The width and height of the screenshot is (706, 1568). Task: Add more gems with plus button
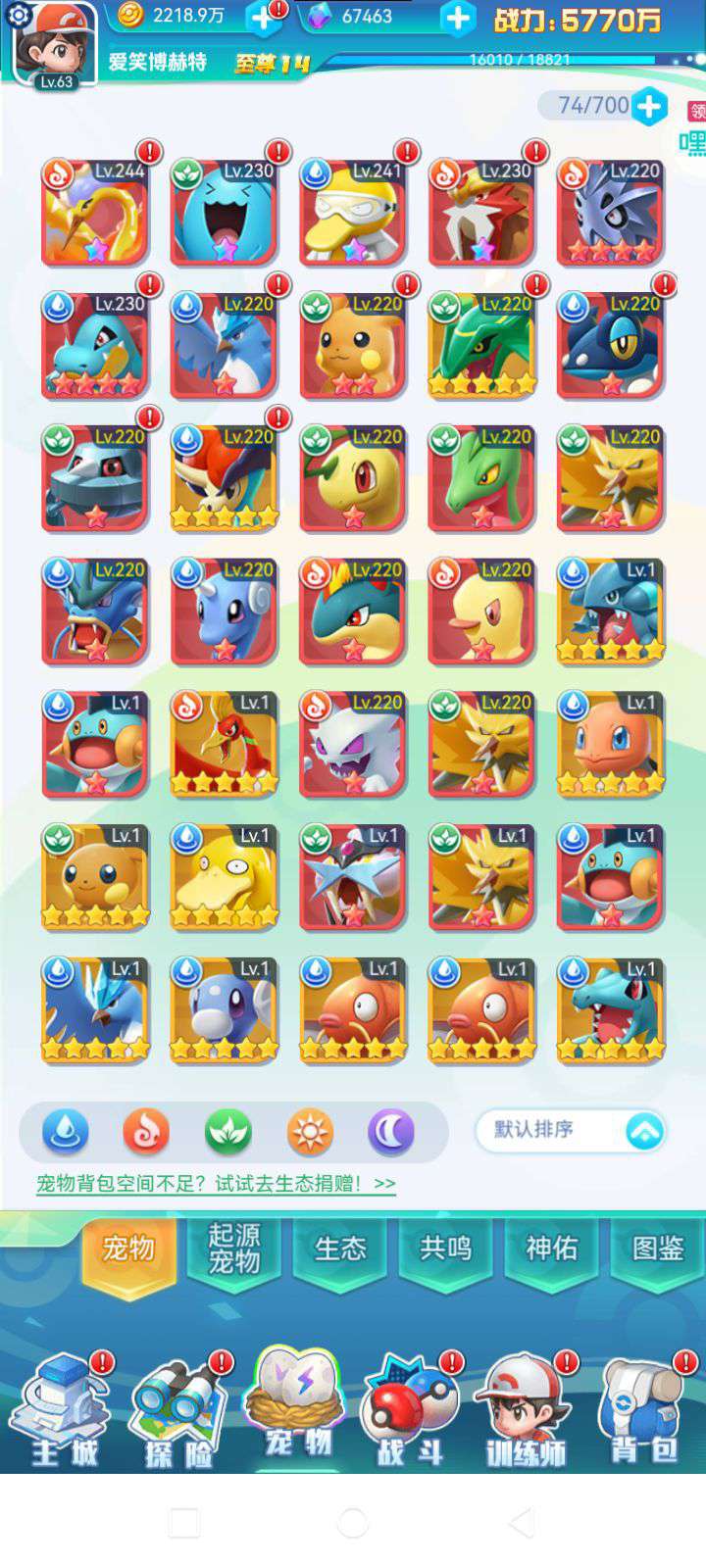click(458, 18)
